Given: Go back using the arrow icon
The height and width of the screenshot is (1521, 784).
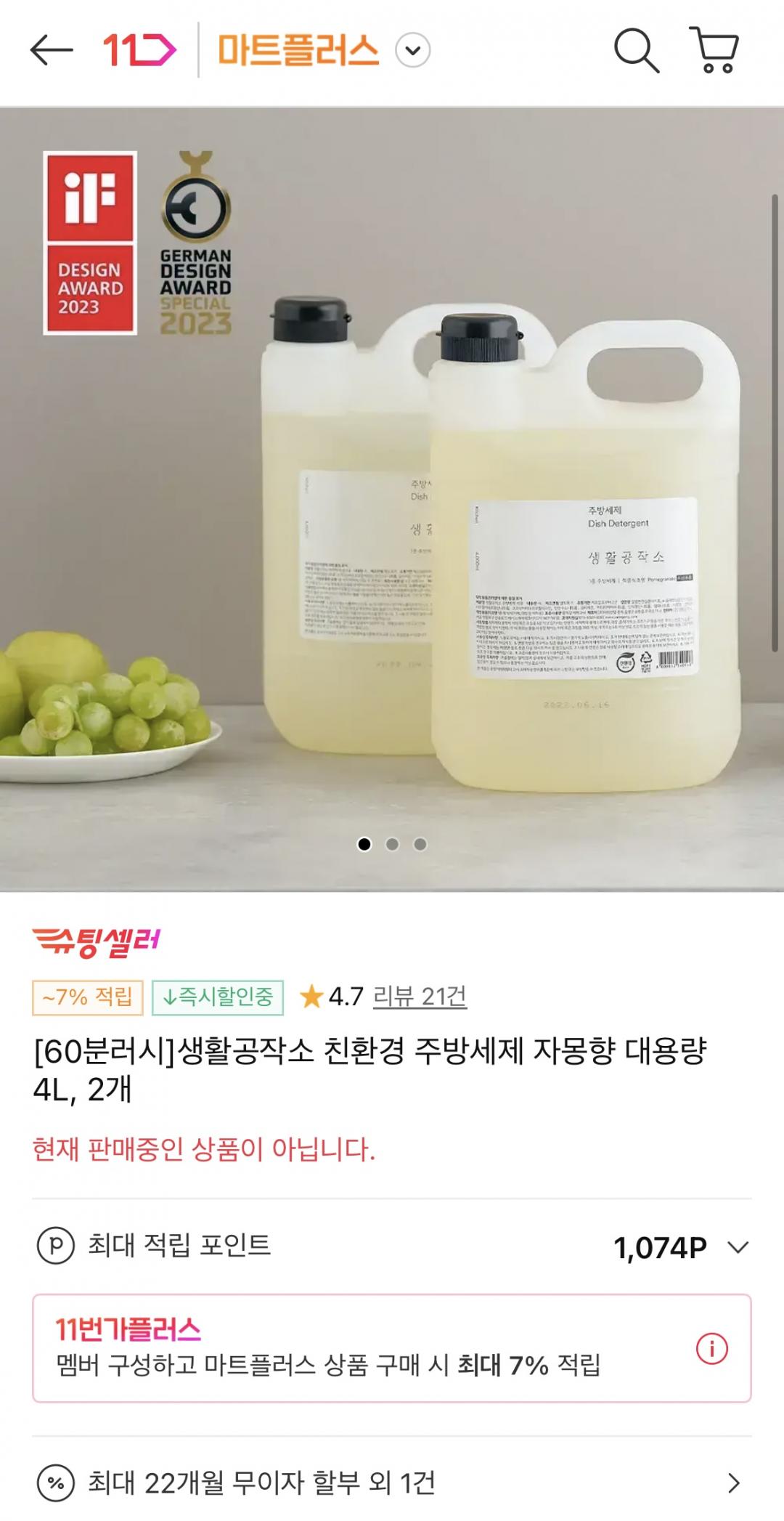Looking at the screenshot, I should (52, 50).
